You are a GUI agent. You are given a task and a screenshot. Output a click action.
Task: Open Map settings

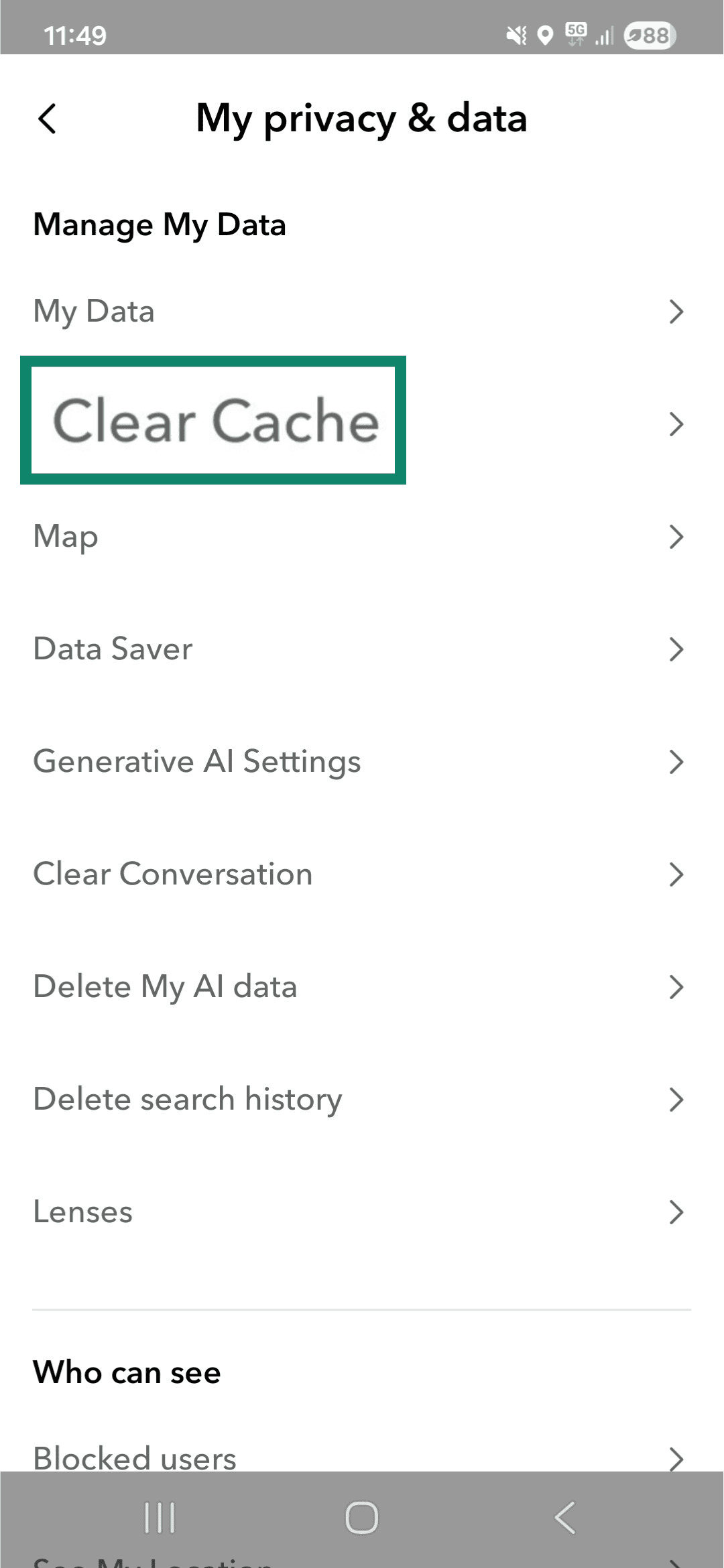point(361,537)
